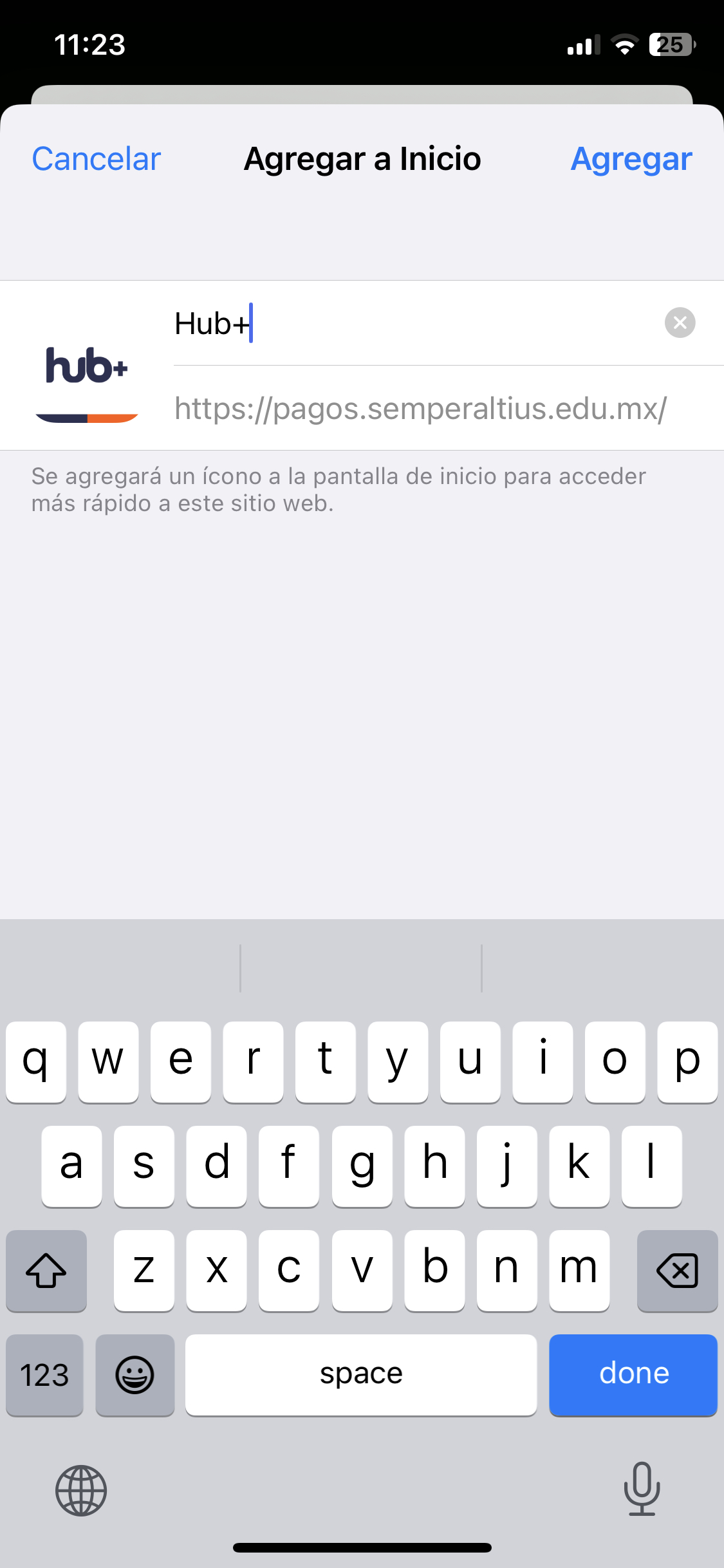Enable the shift key
724x1568 pixels.
coord(46,1271)
